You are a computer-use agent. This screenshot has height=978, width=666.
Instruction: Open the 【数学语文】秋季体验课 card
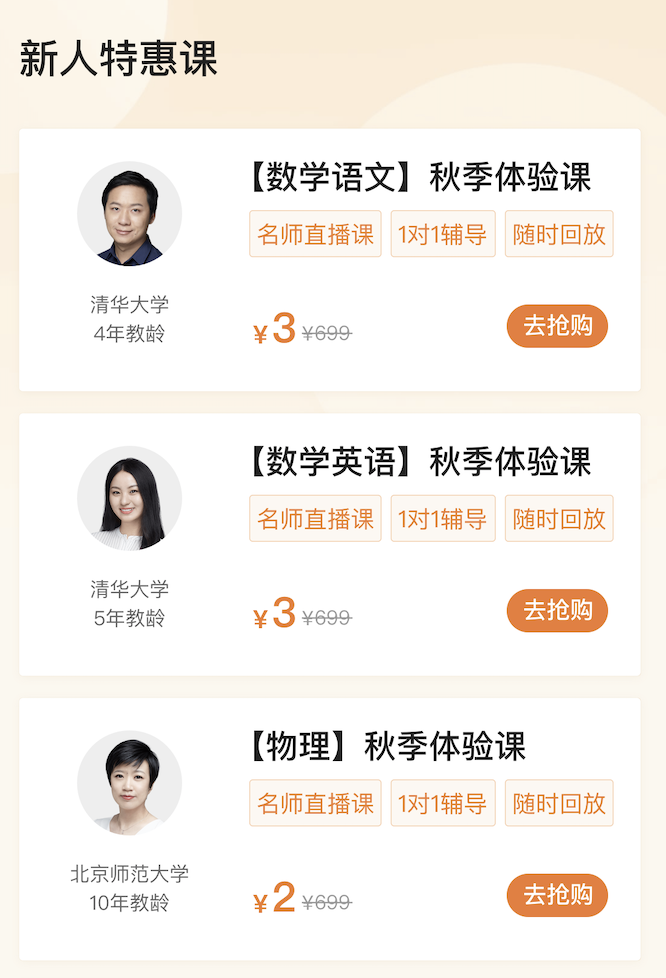point(418,178)
